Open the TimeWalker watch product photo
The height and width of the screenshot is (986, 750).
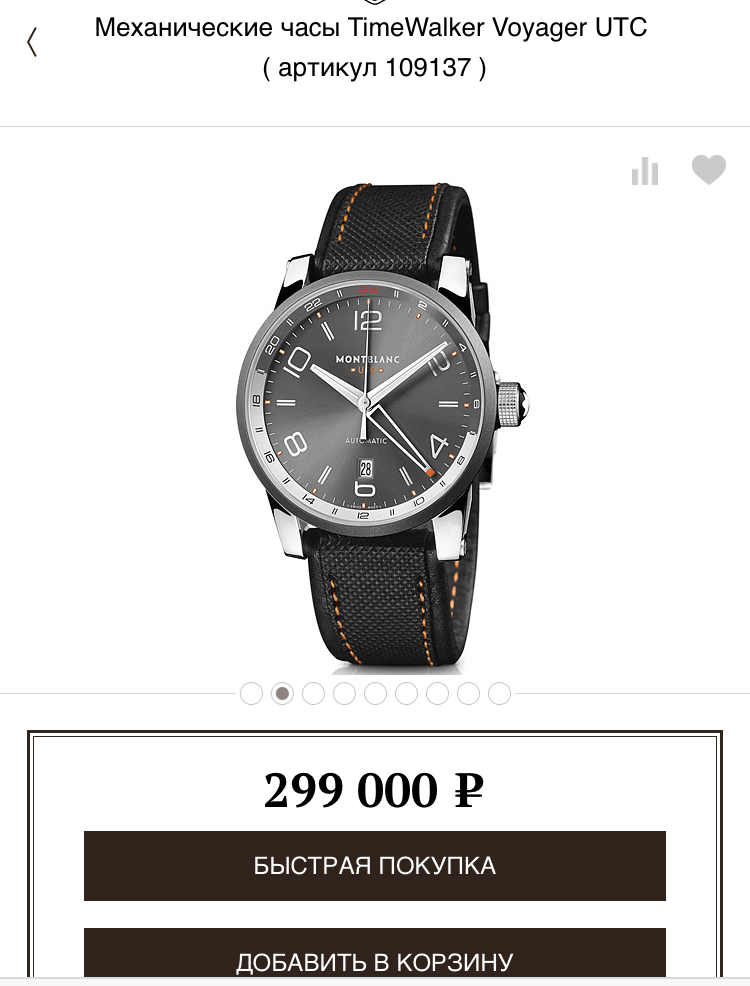pos(375,410)
